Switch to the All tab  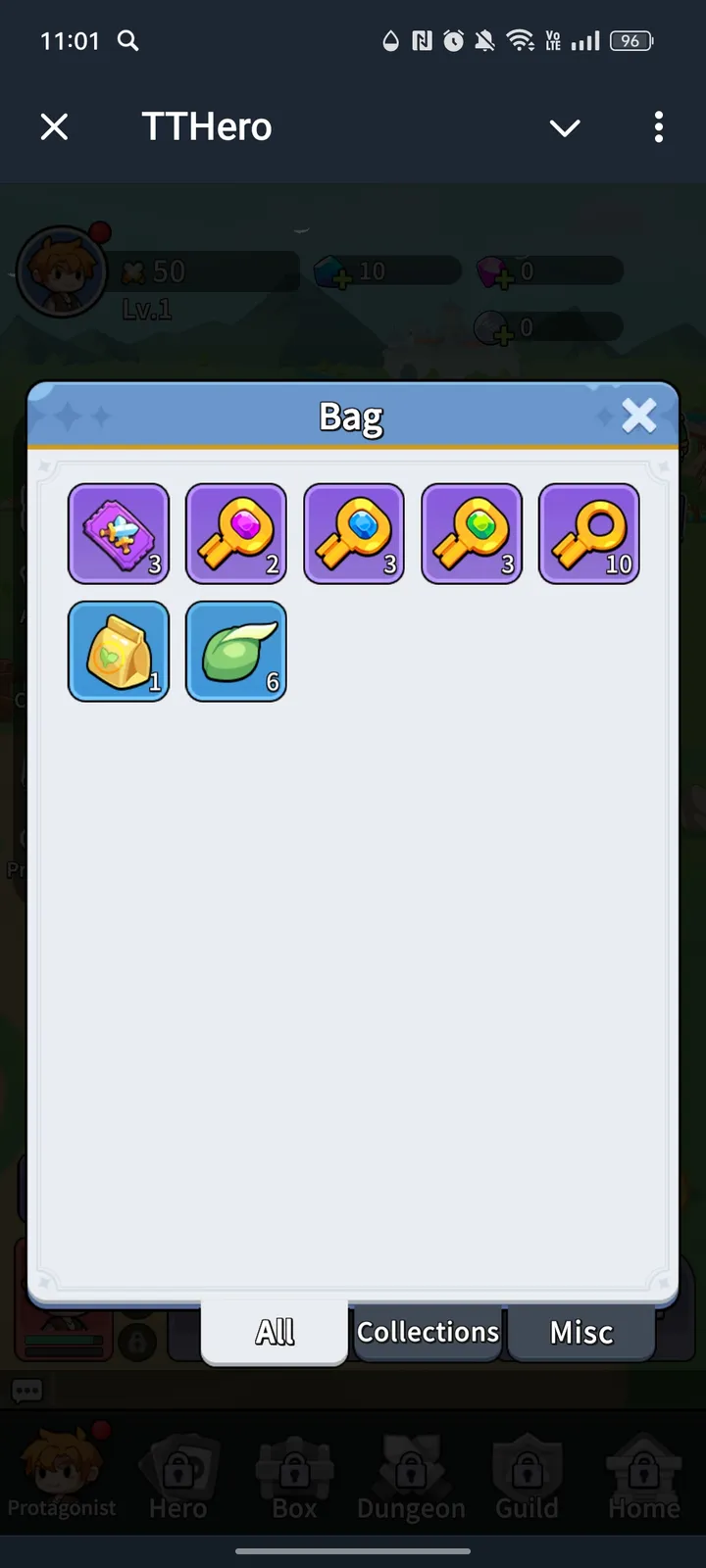pyautogui.click(x=275, y=1332)
